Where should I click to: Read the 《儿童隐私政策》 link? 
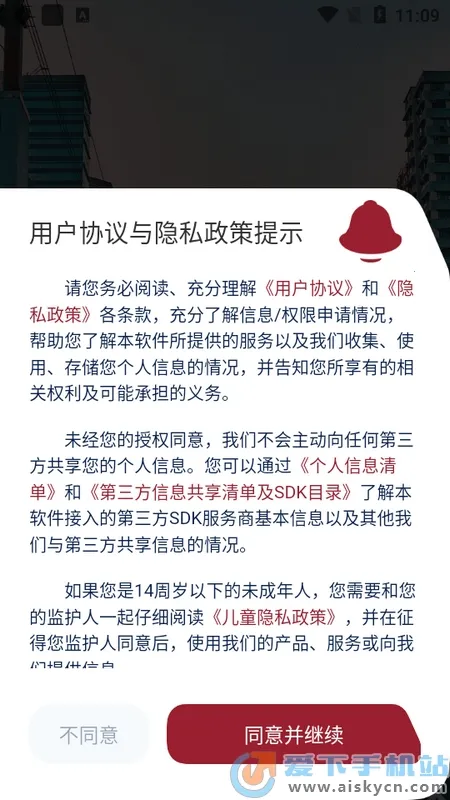click(x=273, y=618)
